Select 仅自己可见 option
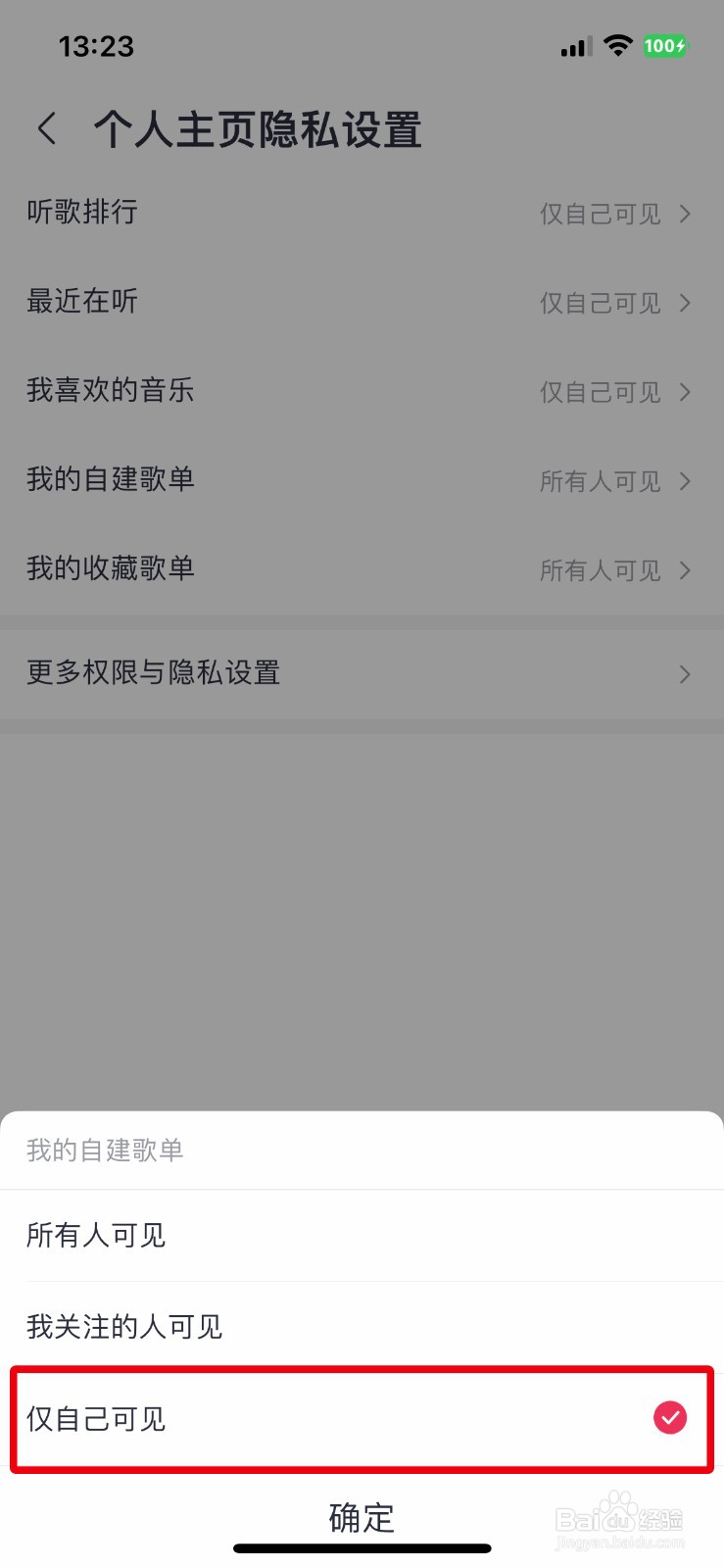This screenshot has width=724, height=1568. tap(94, 1417)
